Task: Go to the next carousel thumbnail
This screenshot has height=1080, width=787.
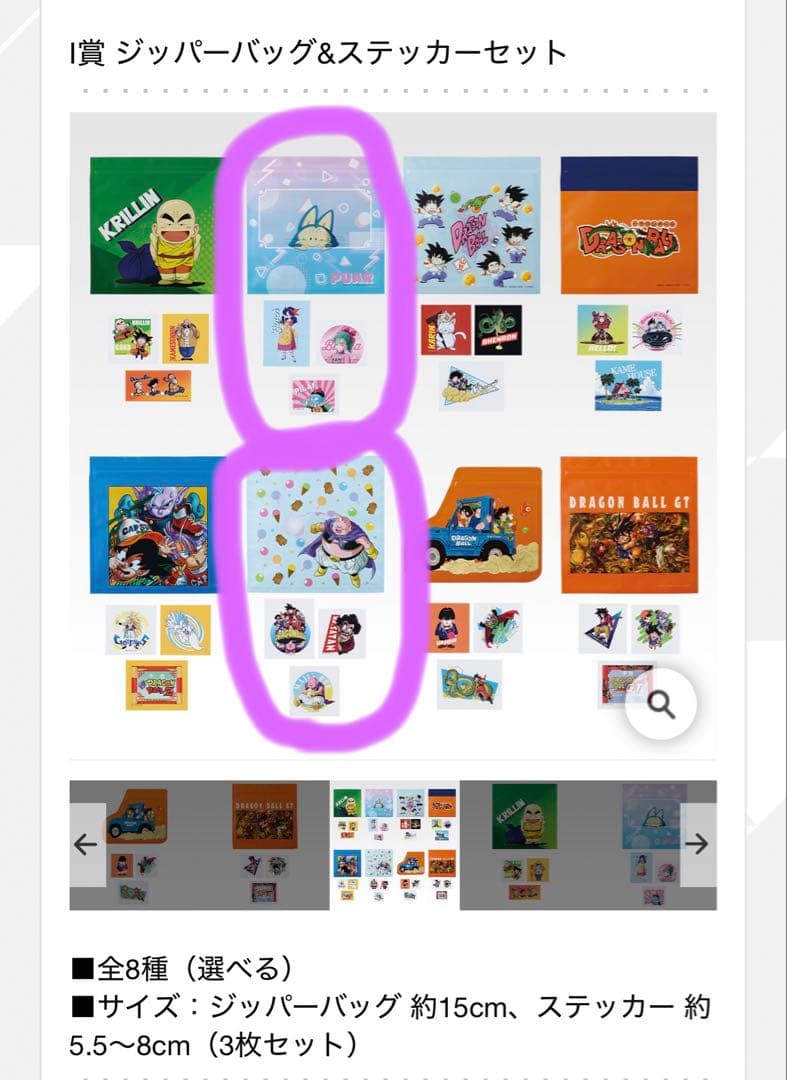Action: pyautogui.click(x=697, y=844)
